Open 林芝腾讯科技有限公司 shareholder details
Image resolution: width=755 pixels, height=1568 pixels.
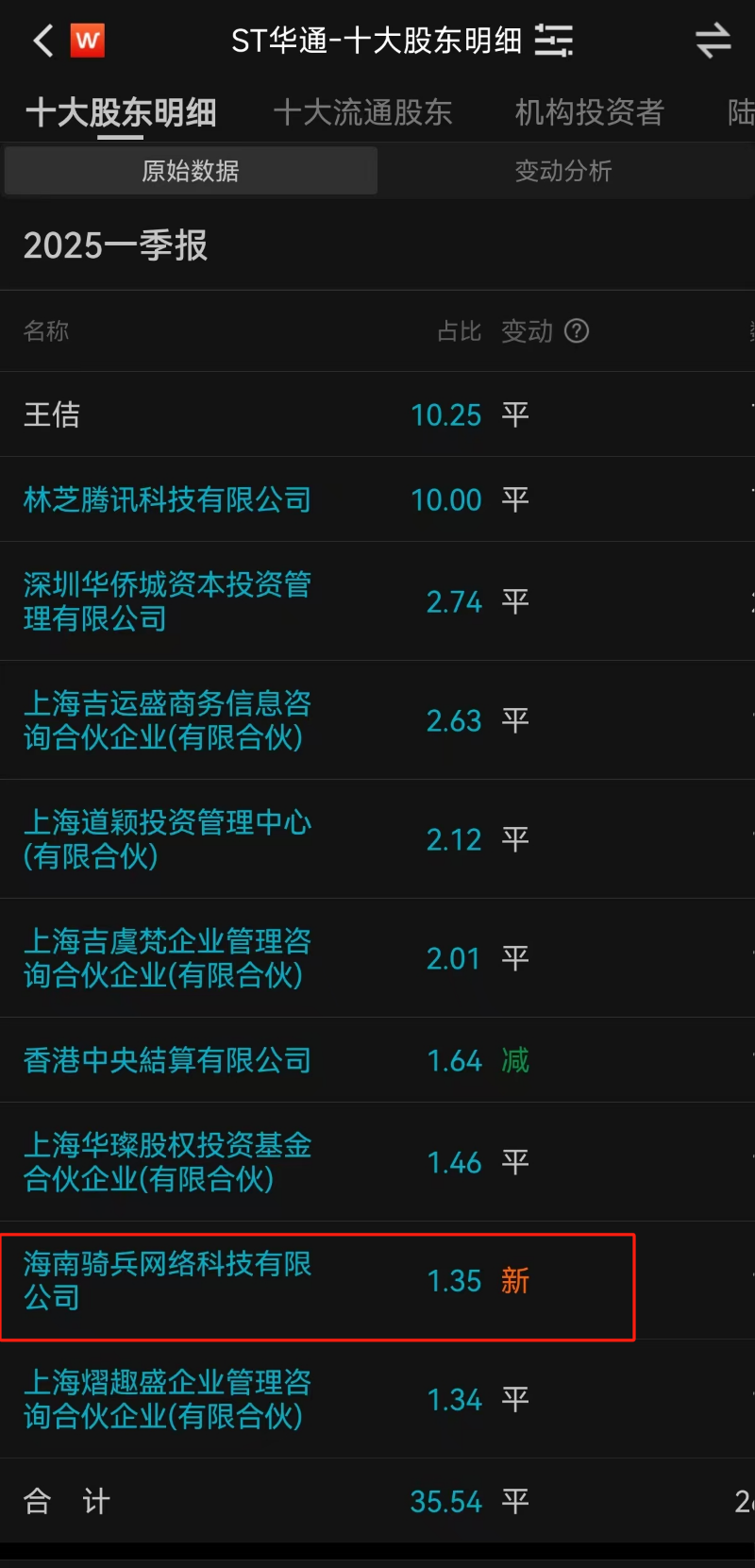pos(167,499)
